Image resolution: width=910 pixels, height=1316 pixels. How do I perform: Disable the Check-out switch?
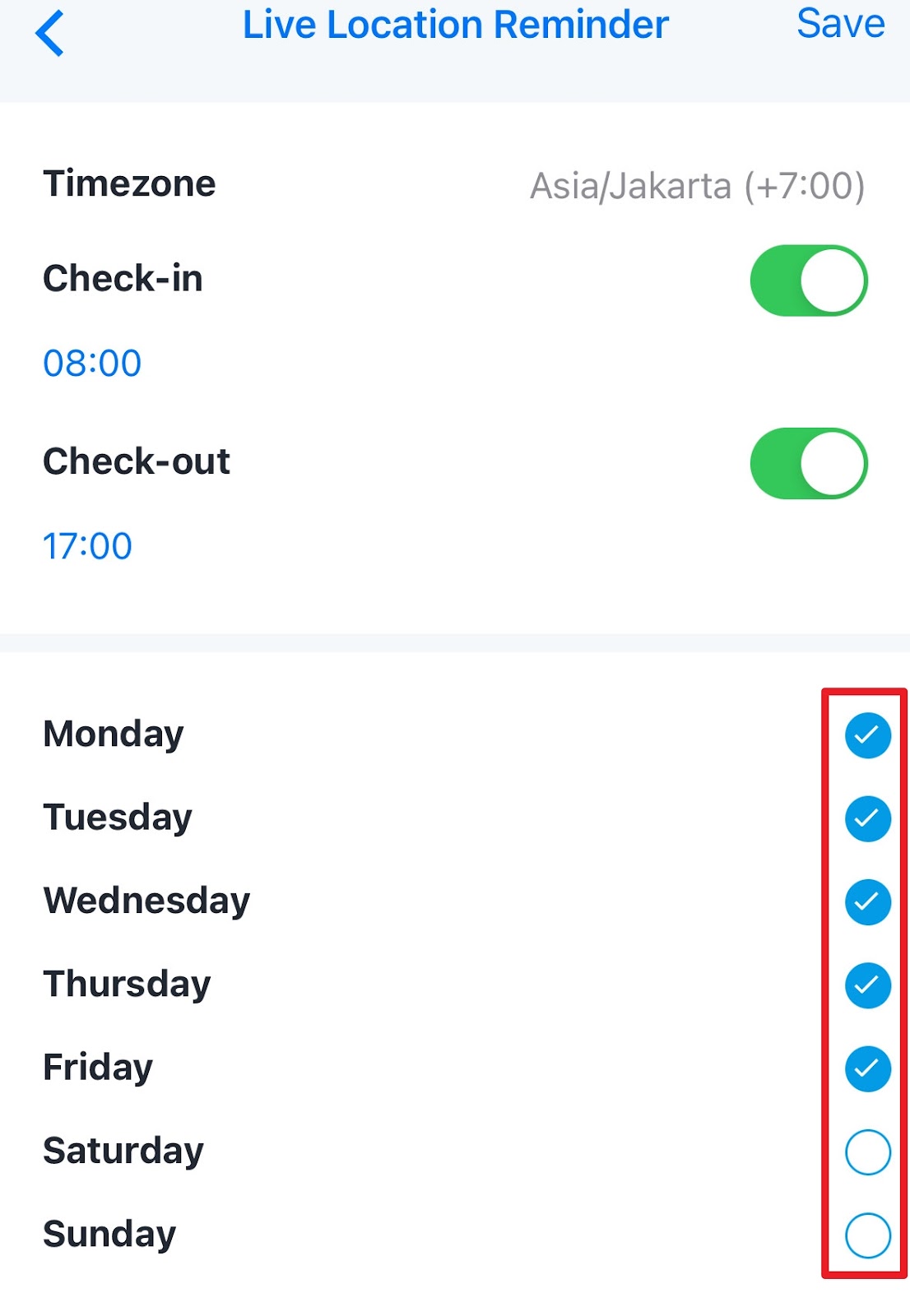pyautogui.click(x=808, y=463)
